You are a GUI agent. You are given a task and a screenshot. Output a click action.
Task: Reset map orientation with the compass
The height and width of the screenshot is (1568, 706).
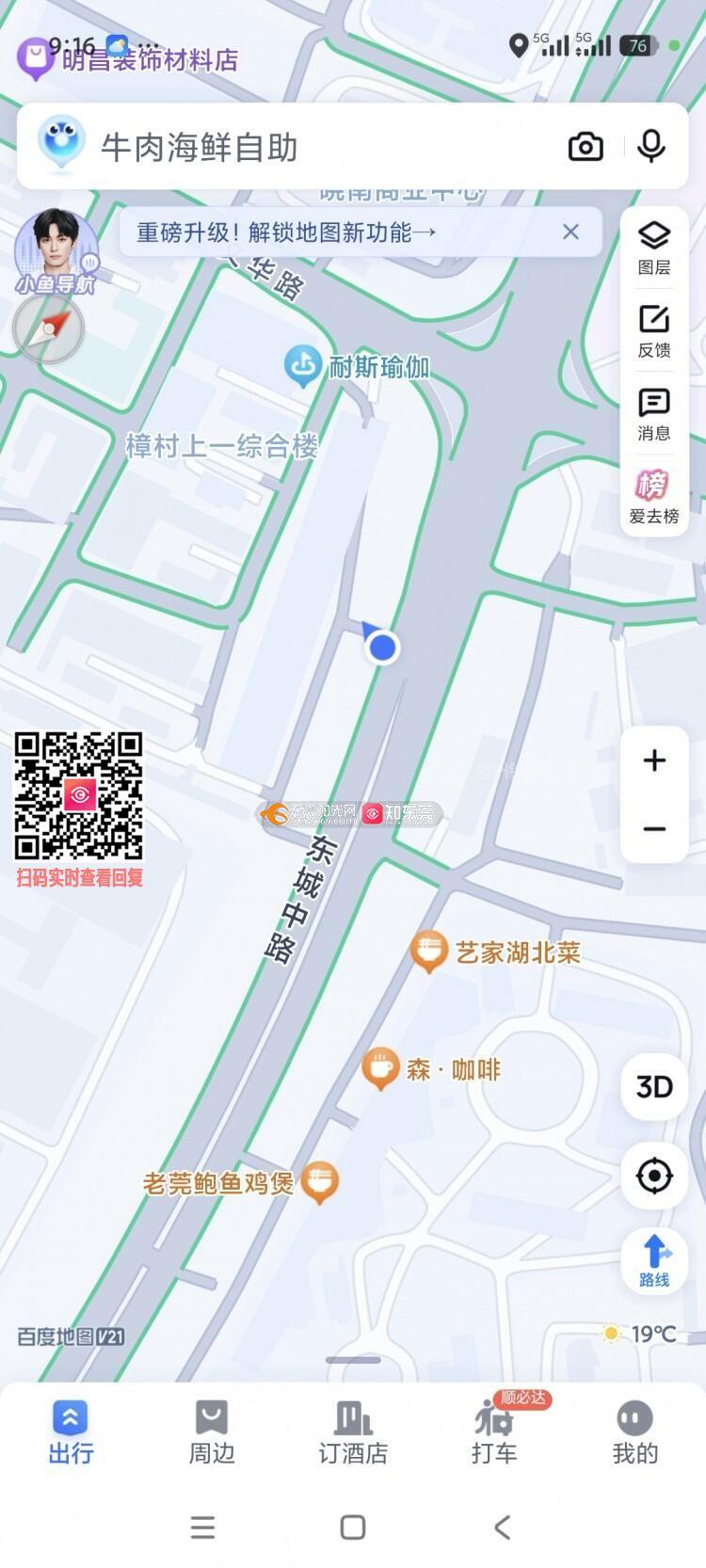tap(49, 330)
